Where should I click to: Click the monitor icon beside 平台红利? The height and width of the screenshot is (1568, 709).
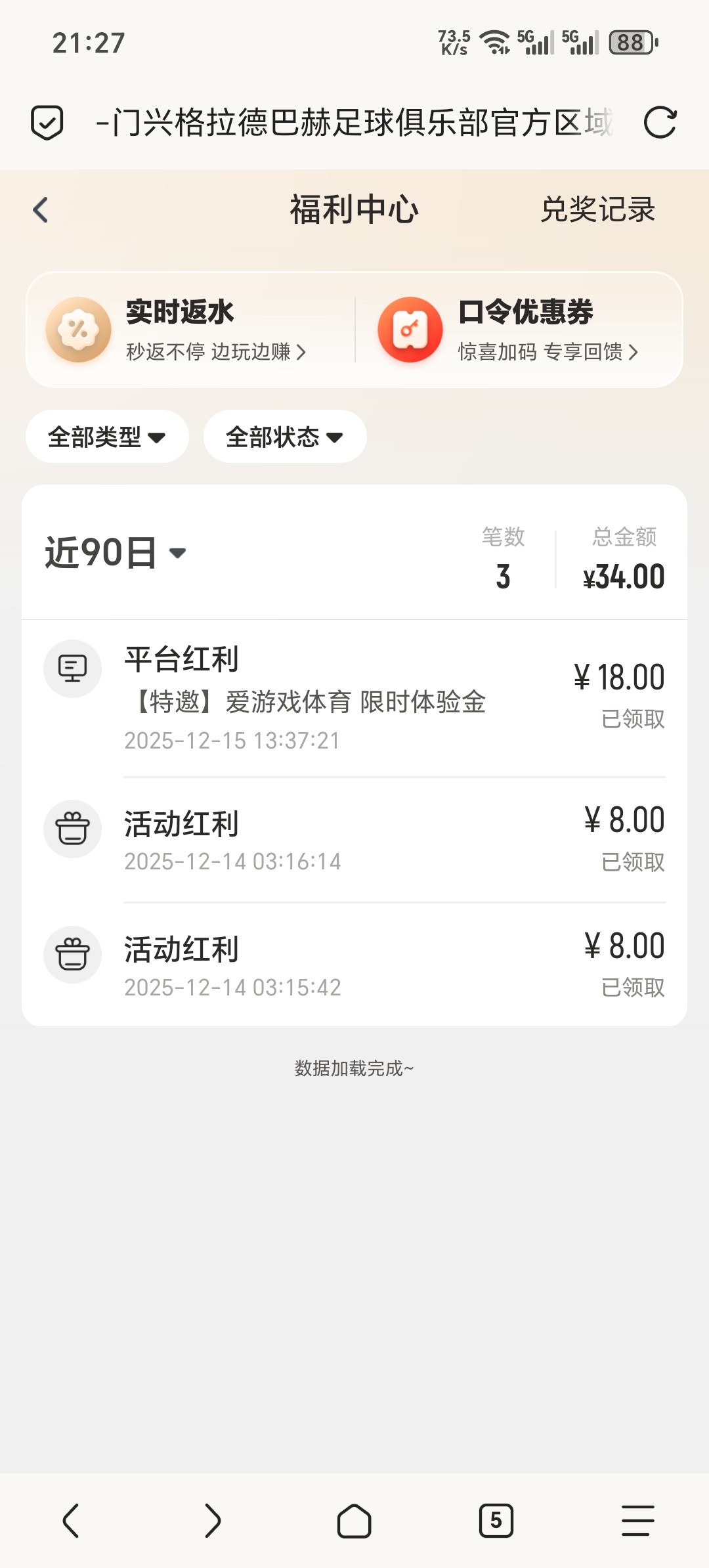pyautogui.click(x=72, y=668)
